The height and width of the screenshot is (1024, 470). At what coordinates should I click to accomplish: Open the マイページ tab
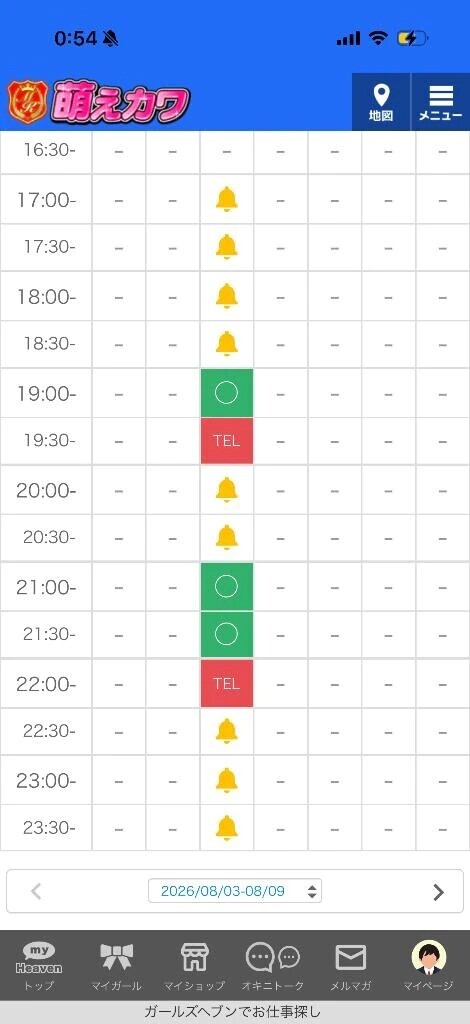click(428, 967)
